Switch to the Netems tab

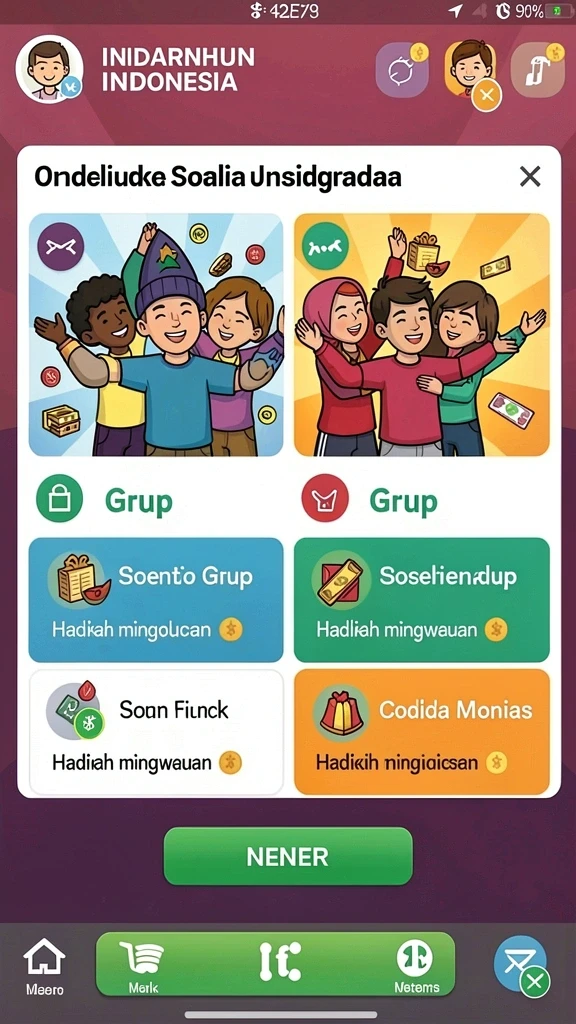click(416, 965)
